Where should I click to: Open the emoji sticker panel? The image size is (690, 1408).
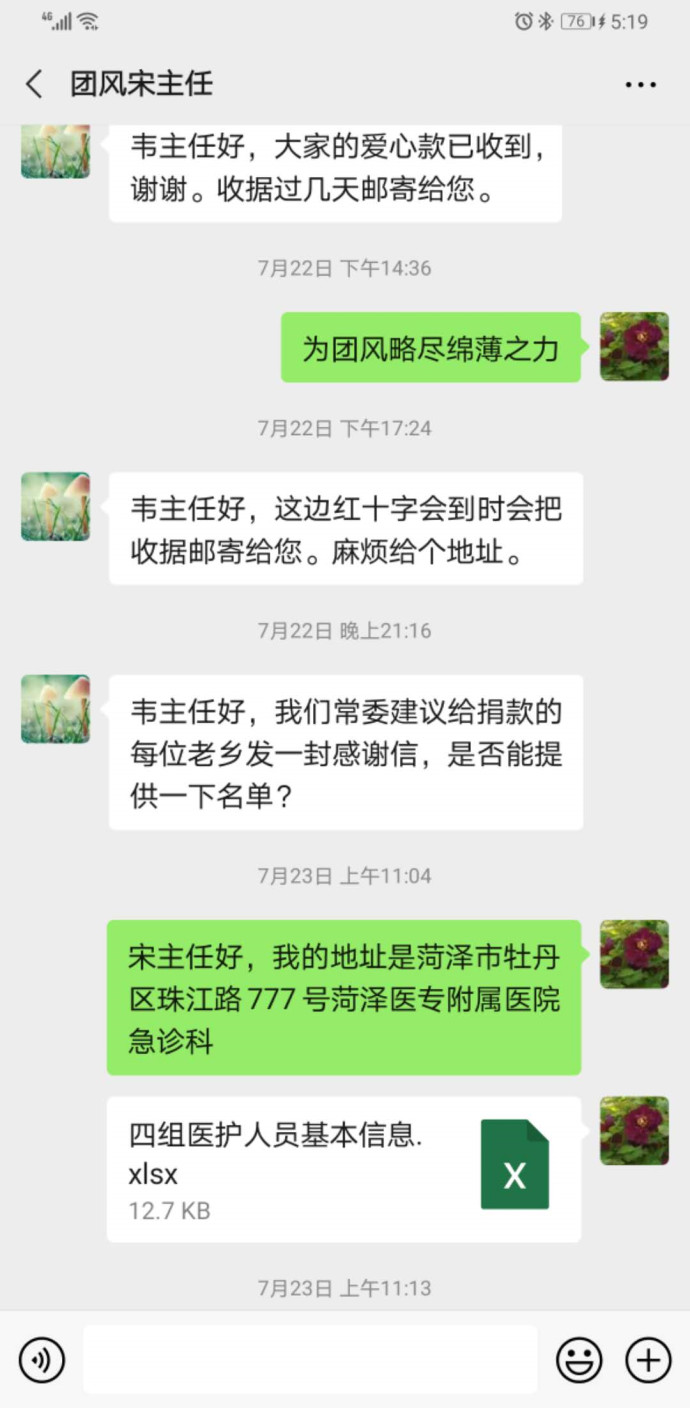[579, 1360]
